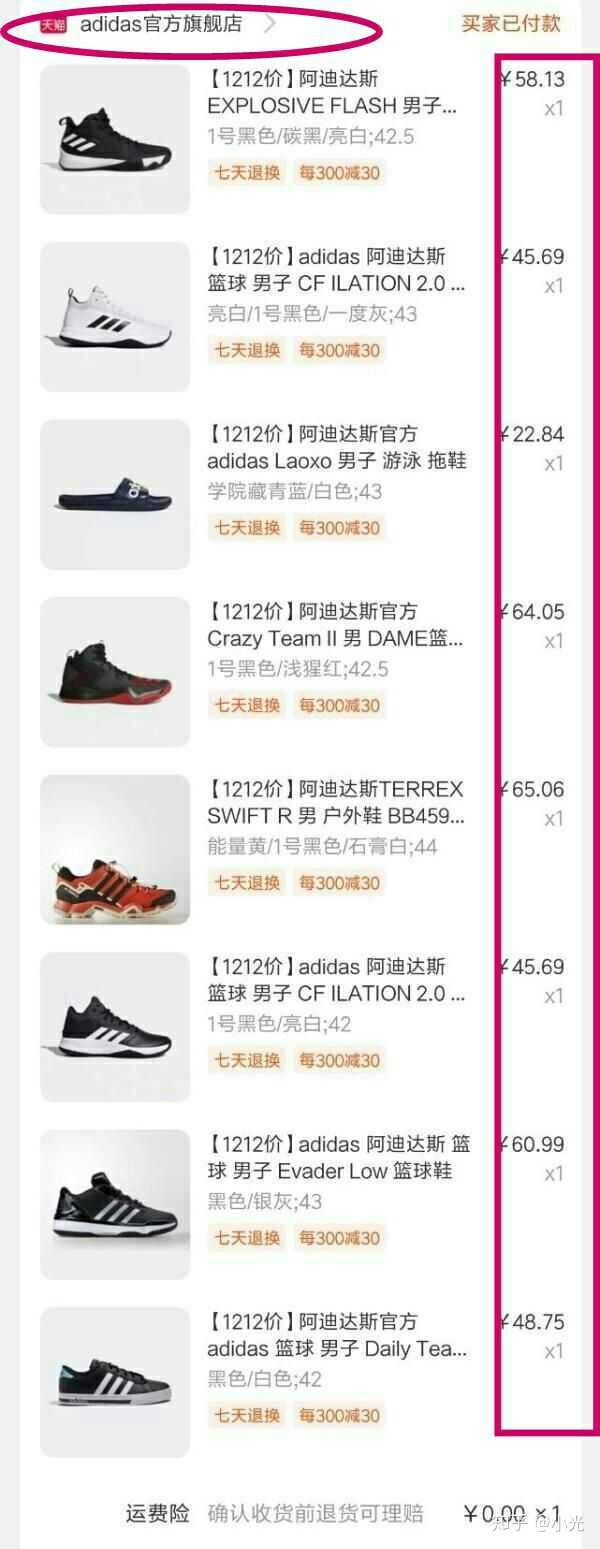Tap the EXPLOSIVE FLASH shoe thumbnail

(115, 140)
